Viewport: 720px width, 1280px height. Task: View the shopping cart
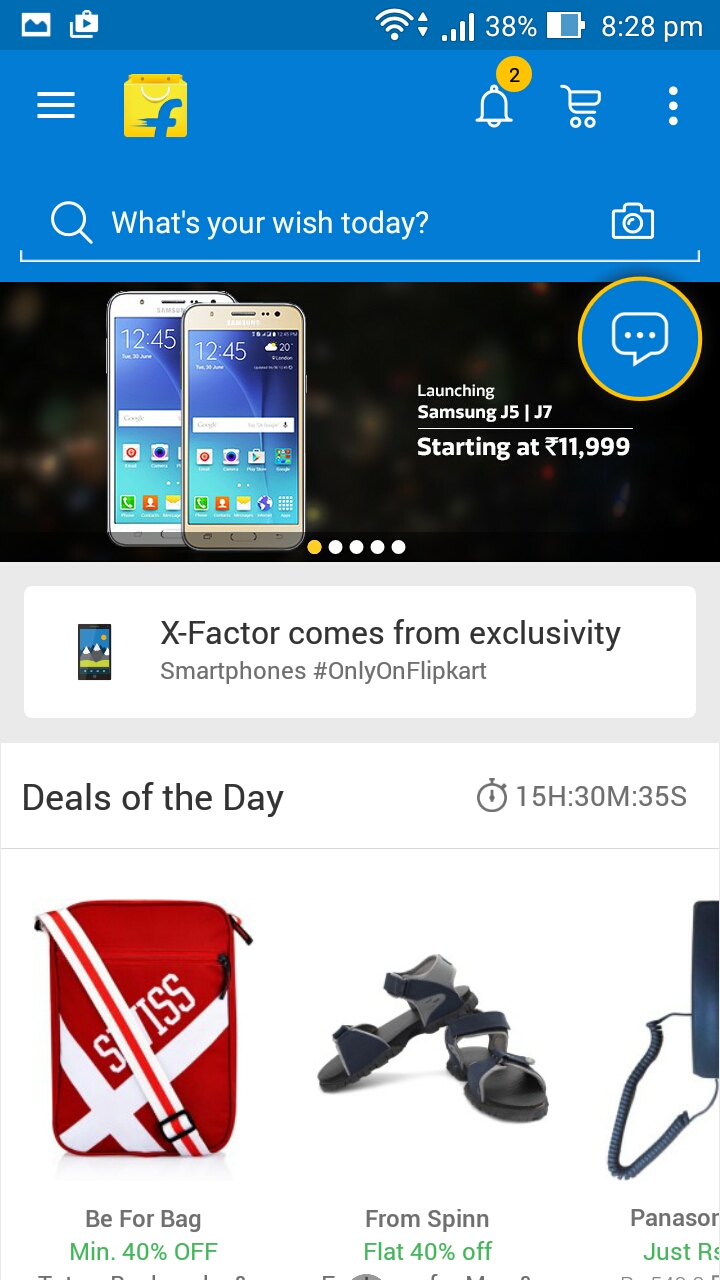(581, 106)
